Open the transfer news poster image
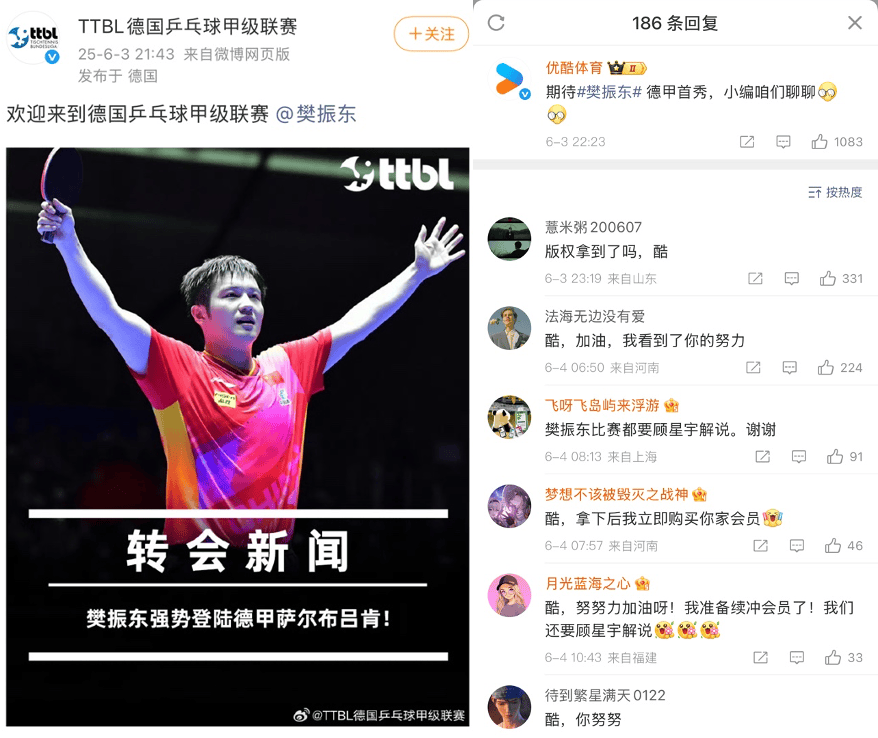 (x=238, y=437)
